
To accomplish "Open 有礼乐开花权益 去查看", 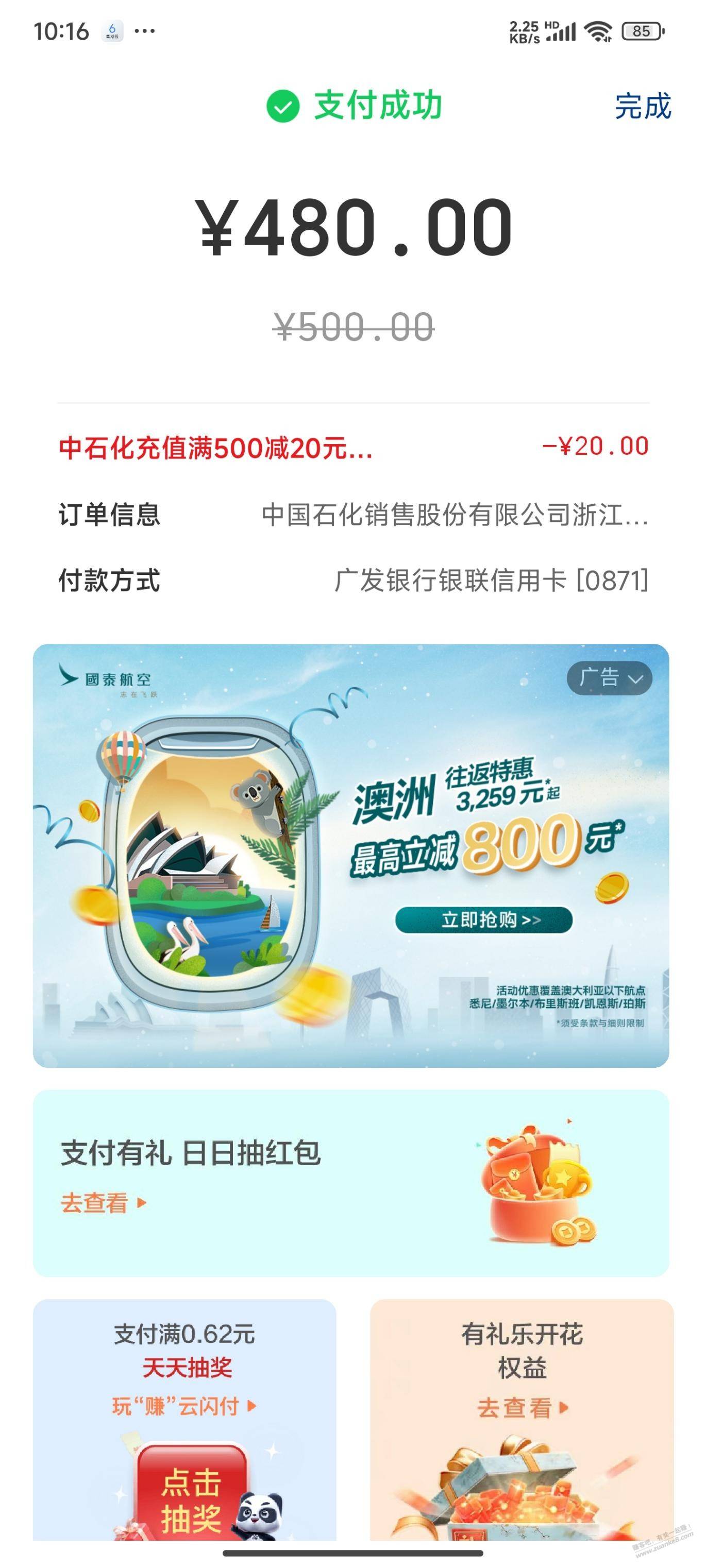I will 522,1407.
